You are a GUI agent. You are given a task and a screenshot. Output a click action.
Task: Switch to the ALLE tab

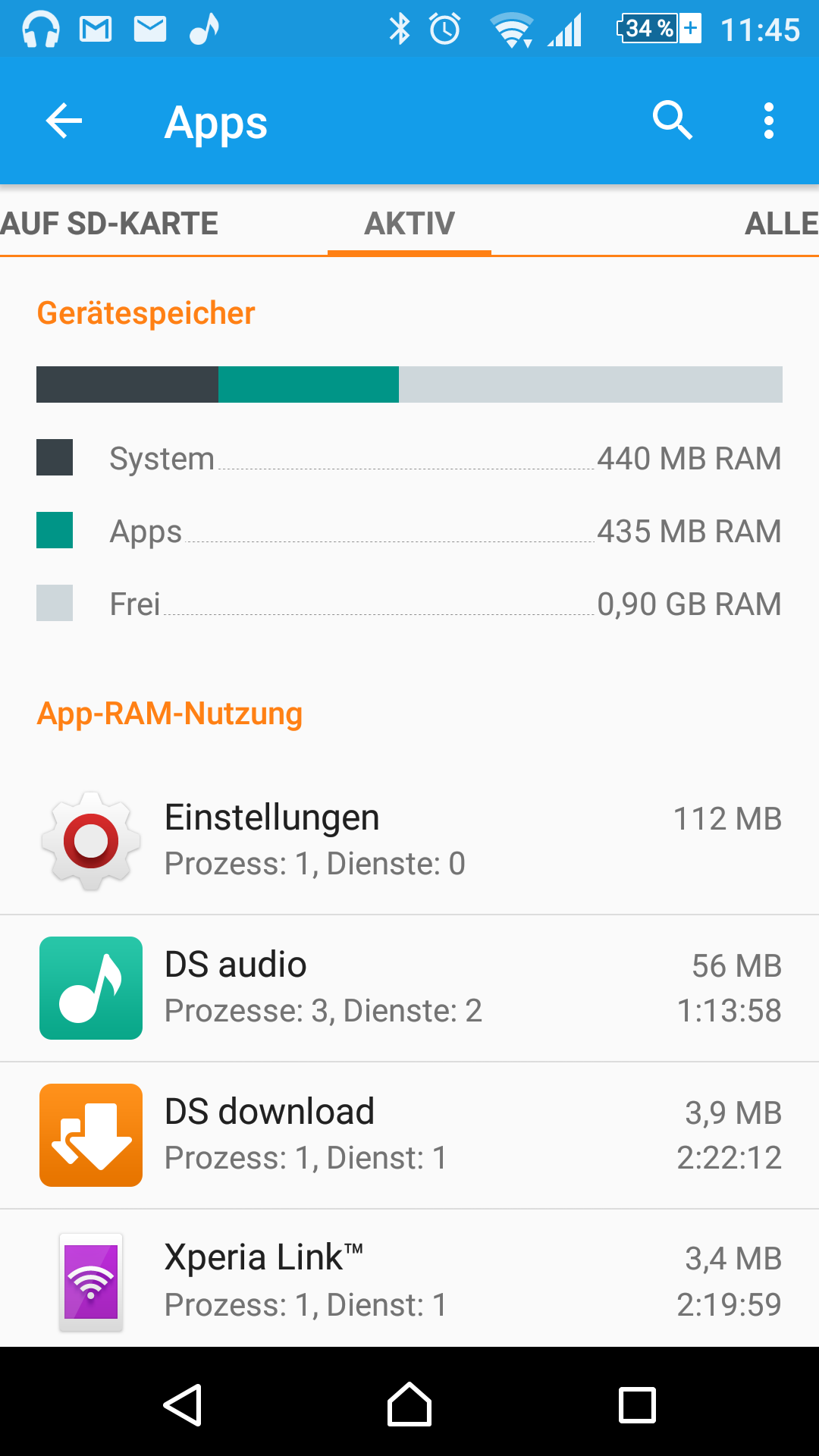[781, 224]
